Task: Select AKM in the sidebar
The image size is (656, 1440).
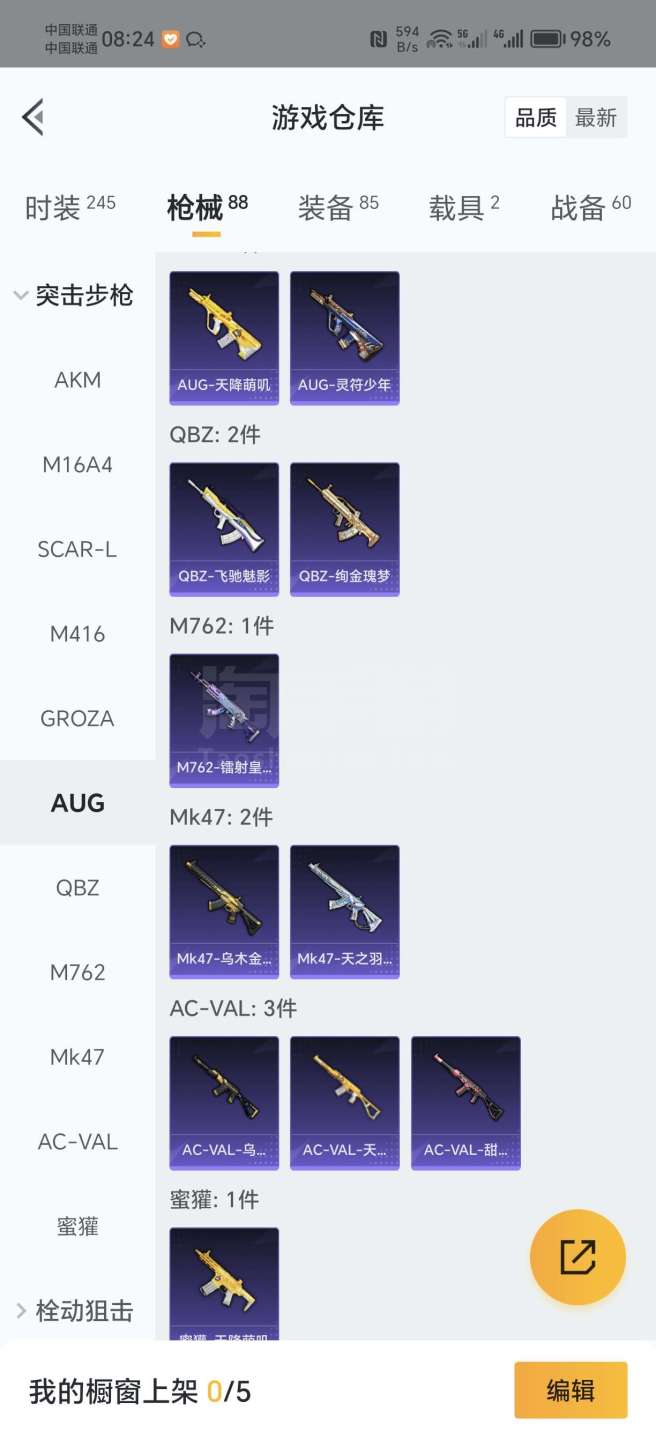Action: tap(77, 380)
